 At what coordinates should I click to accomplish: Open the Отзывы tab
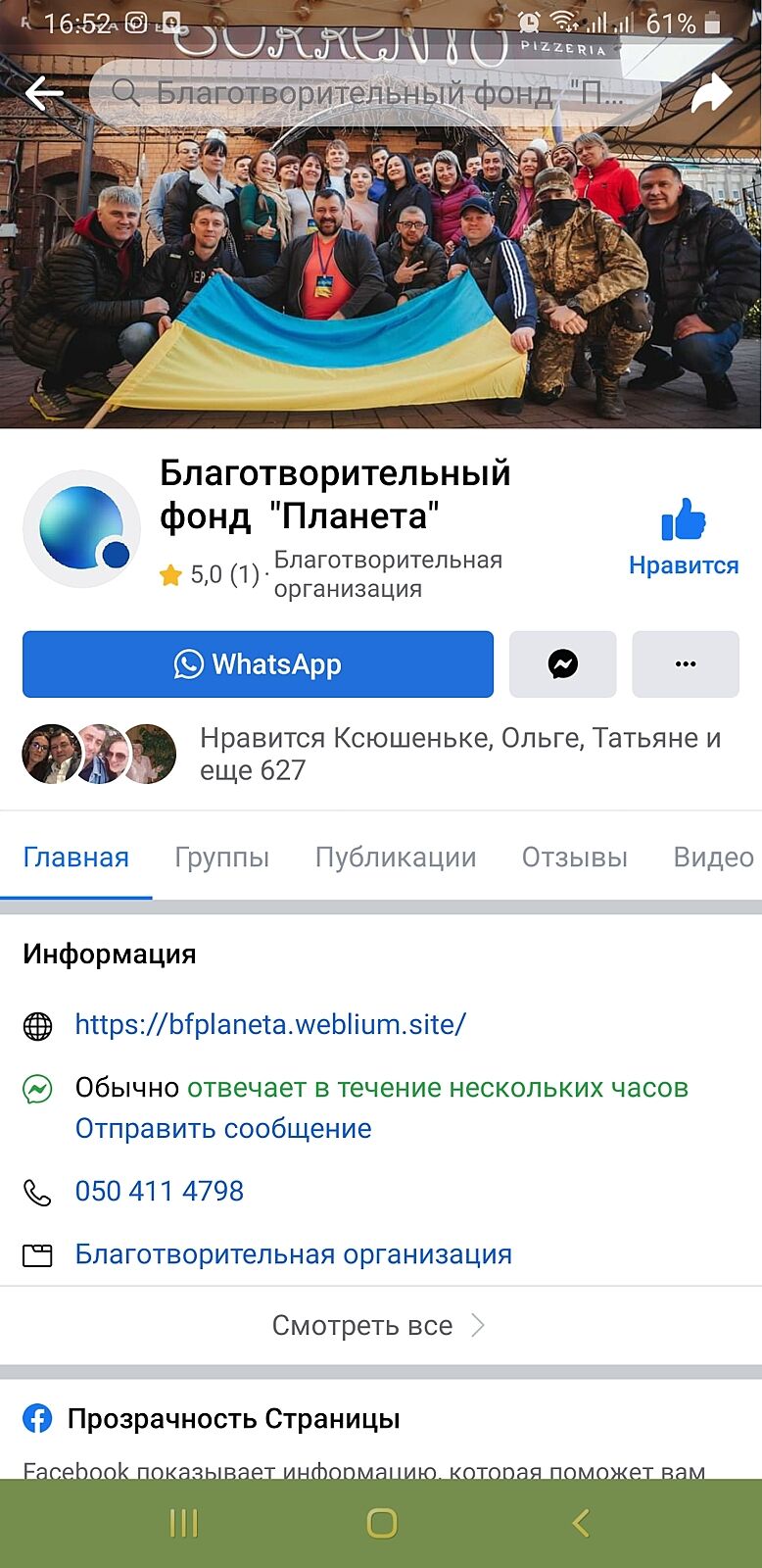[x=574, y=857]
